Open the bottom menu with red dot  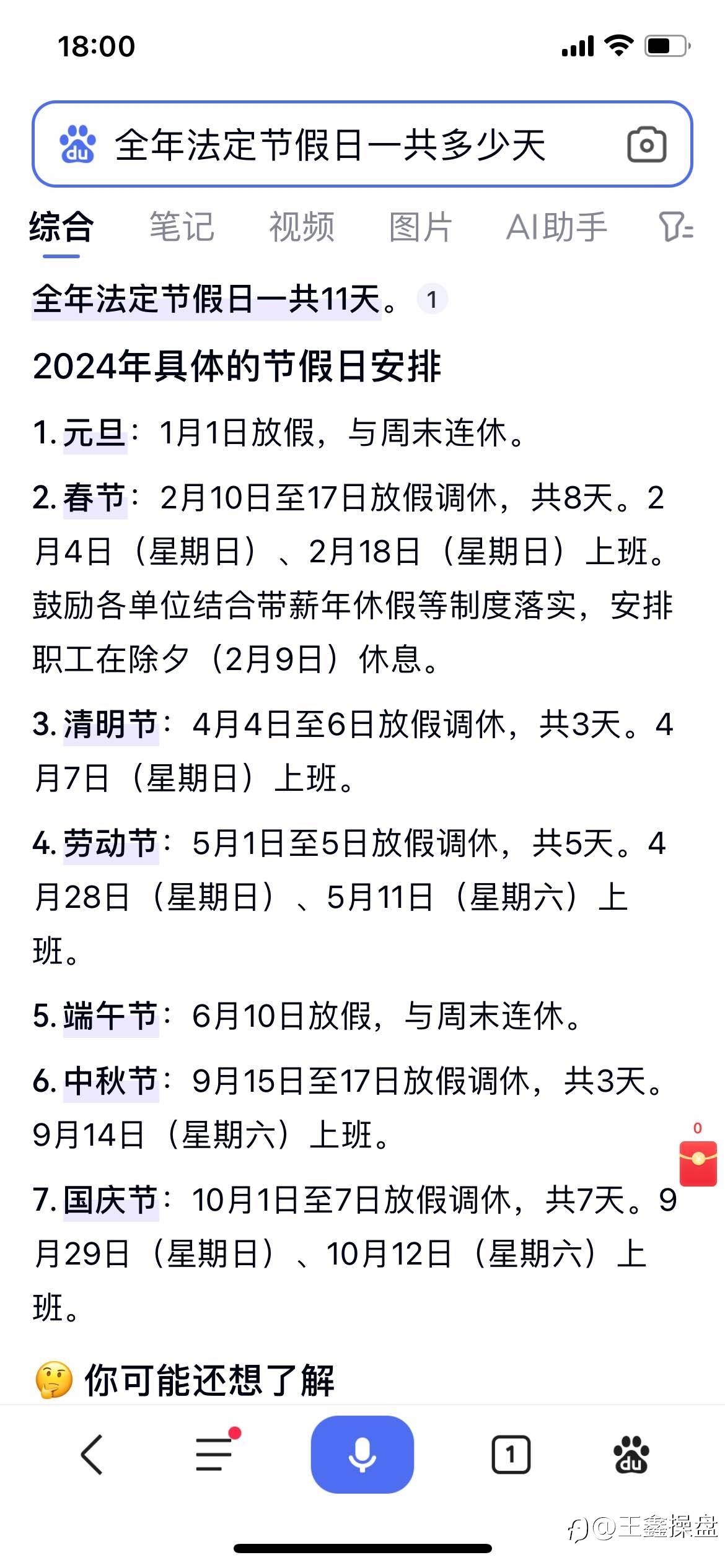point(216,1453)
